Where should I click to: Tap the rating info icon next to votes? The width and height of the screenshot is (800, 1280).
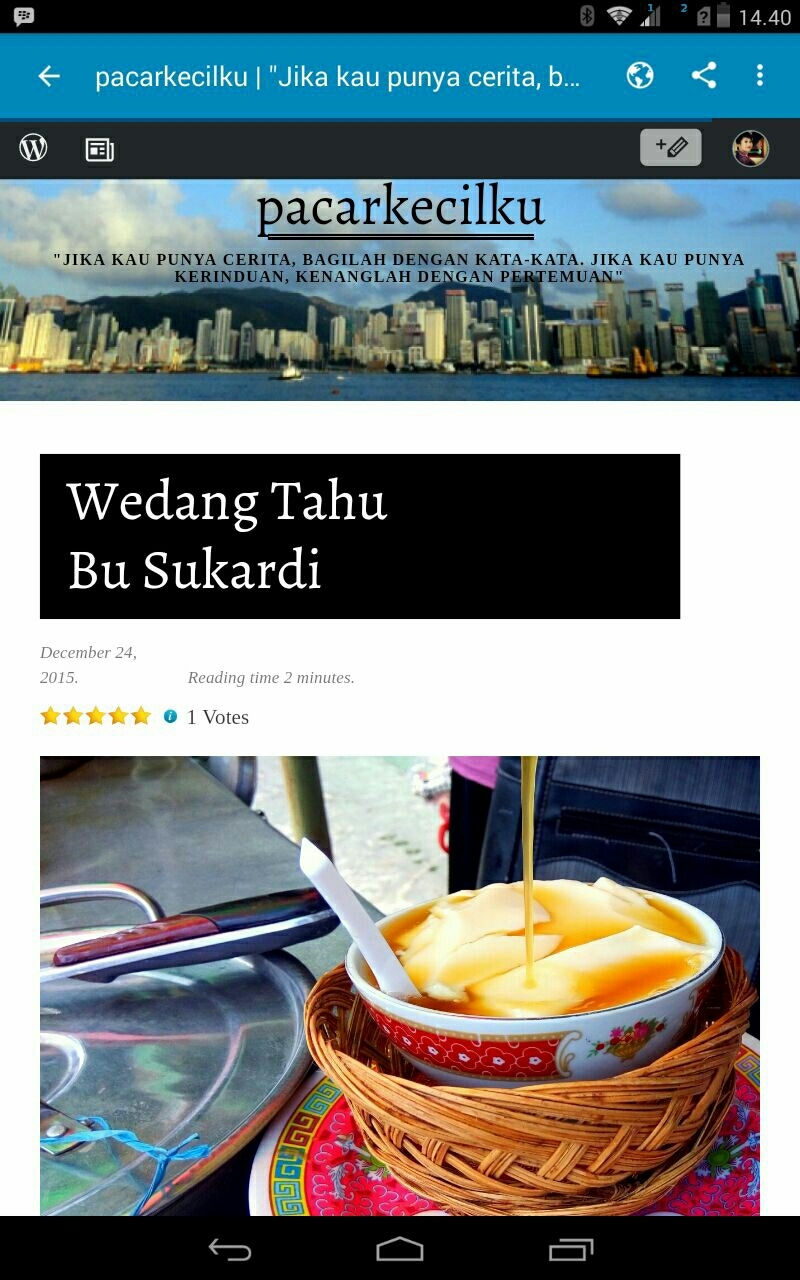click(170, 716)
